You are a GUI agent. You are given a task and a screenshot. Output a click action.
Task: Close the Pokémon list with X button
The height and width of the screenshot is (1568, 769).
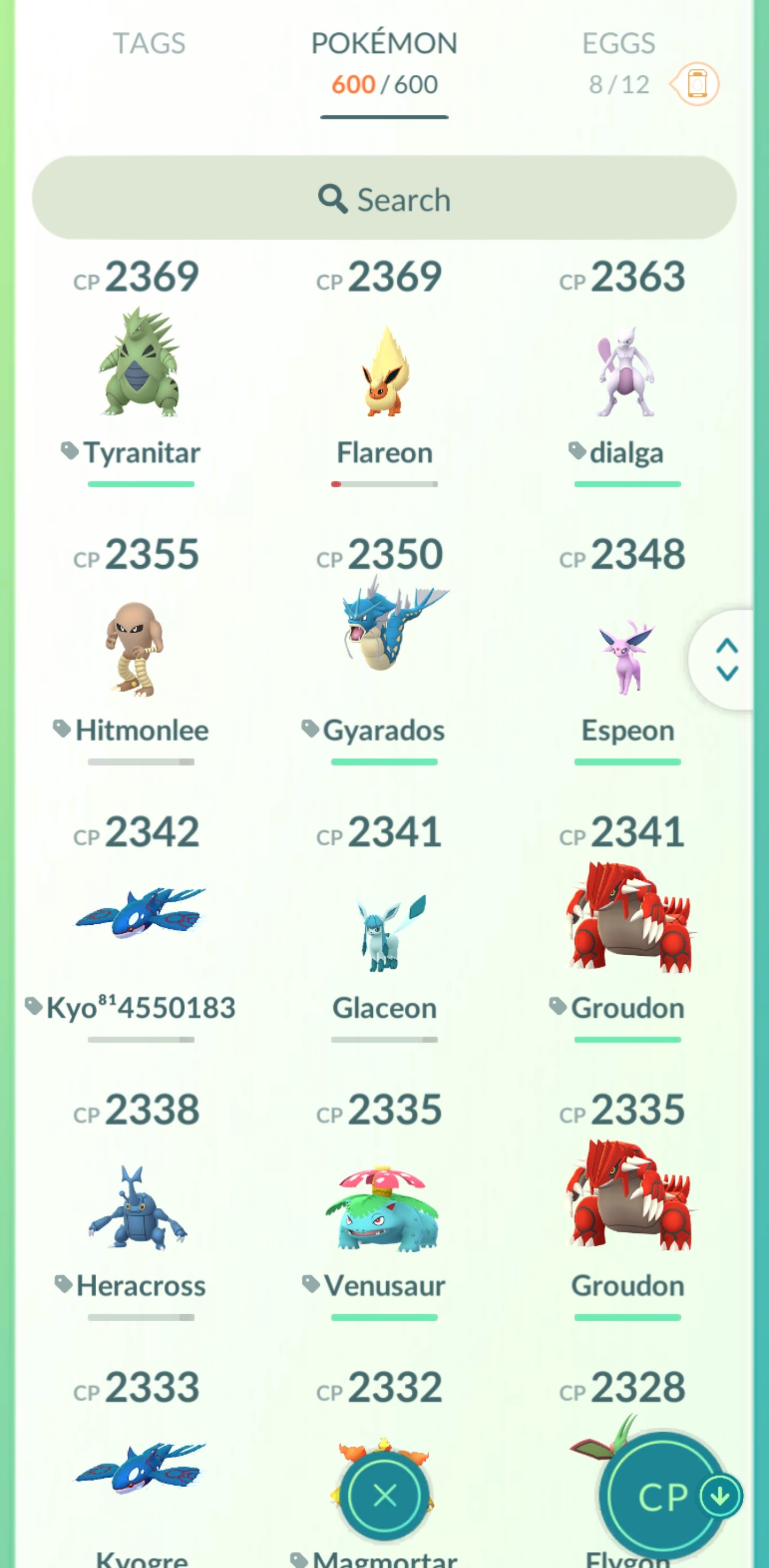[384, 1495]
